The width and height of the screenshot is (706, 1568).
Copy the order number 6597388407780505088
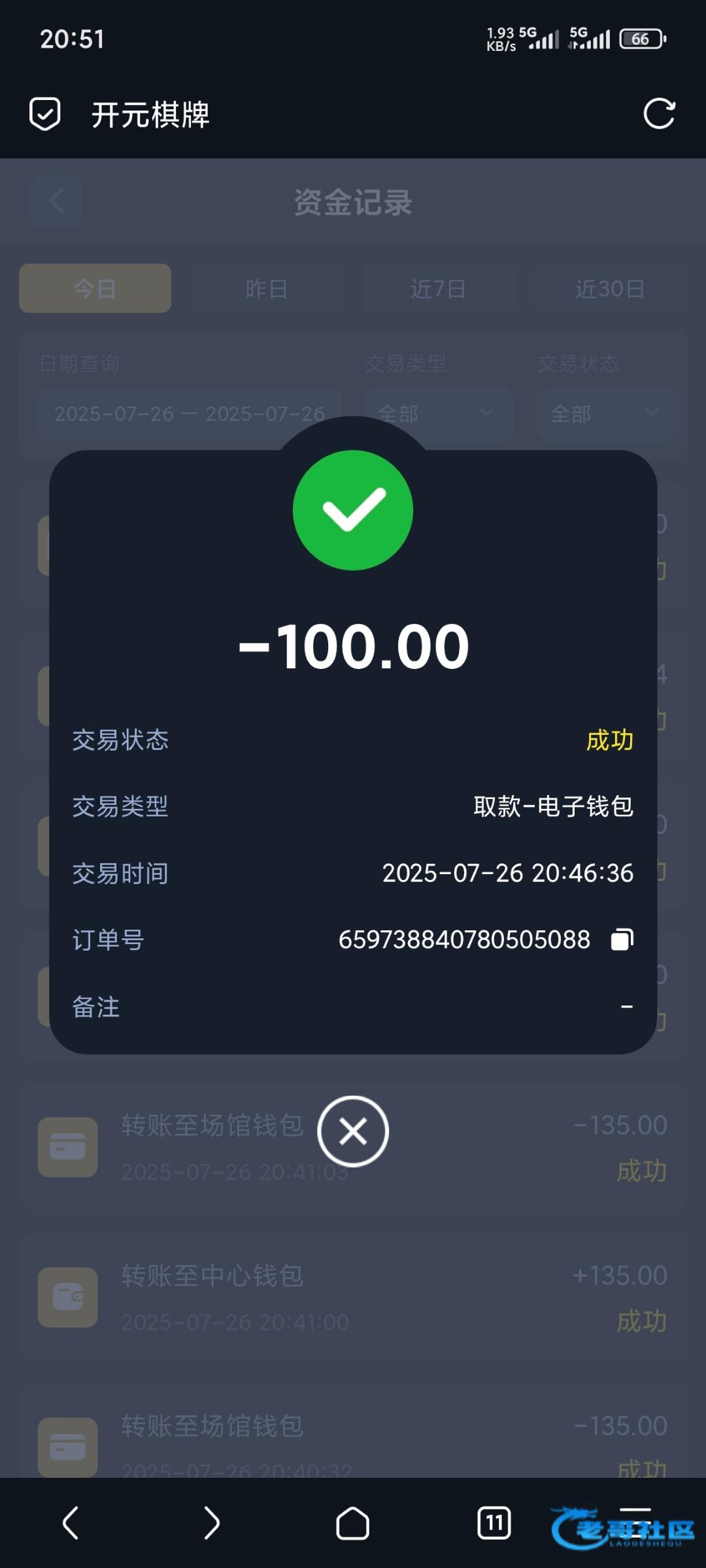tap(622, 939)
